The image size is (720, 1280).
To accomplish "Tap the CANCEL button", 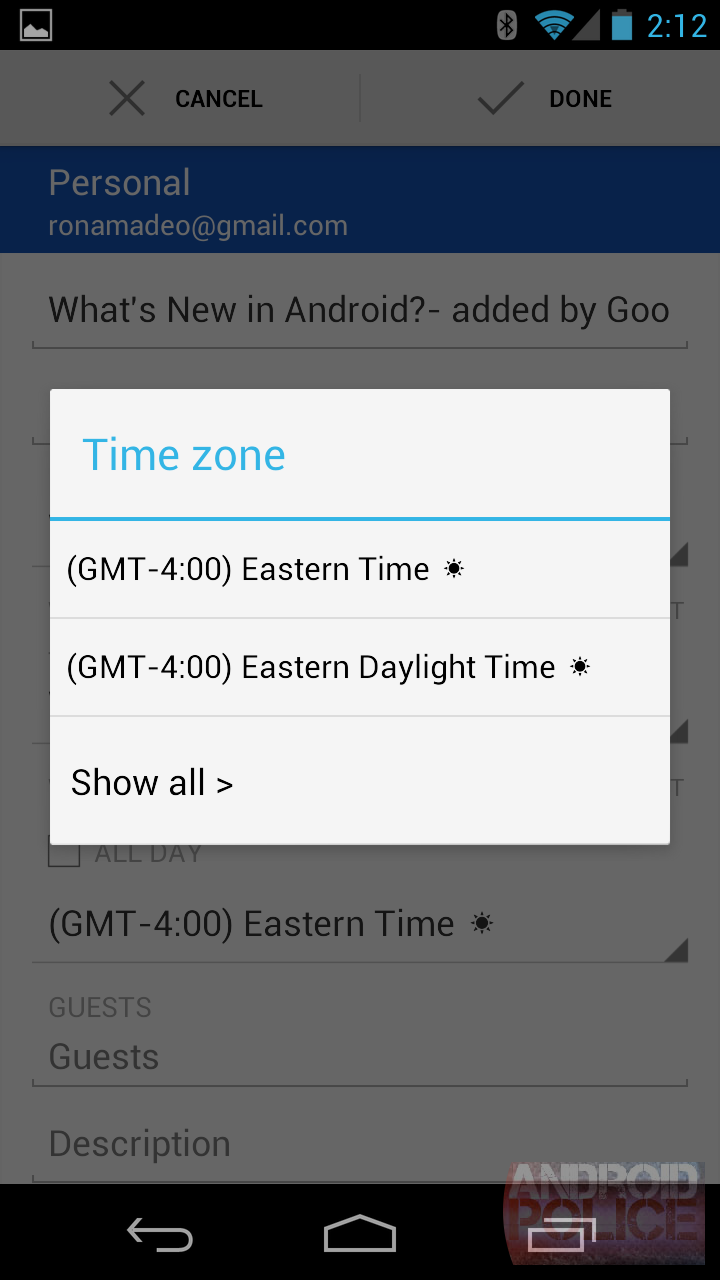I will [x=218, y=98].
